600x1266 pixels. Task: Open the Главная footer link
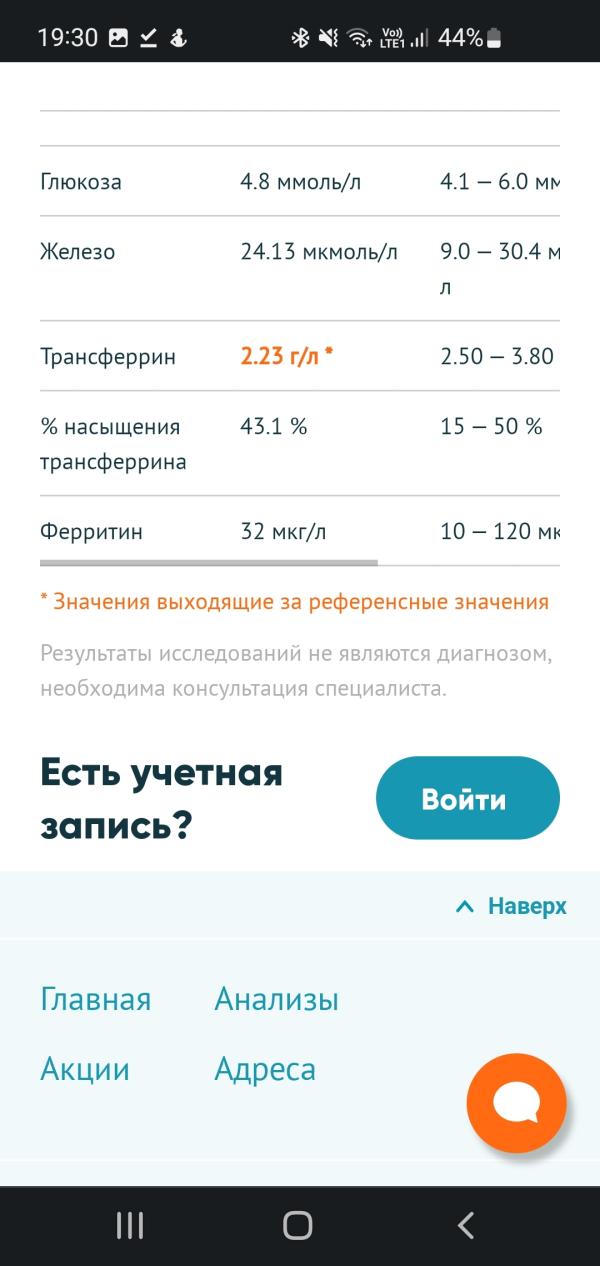tap(95, 999)
